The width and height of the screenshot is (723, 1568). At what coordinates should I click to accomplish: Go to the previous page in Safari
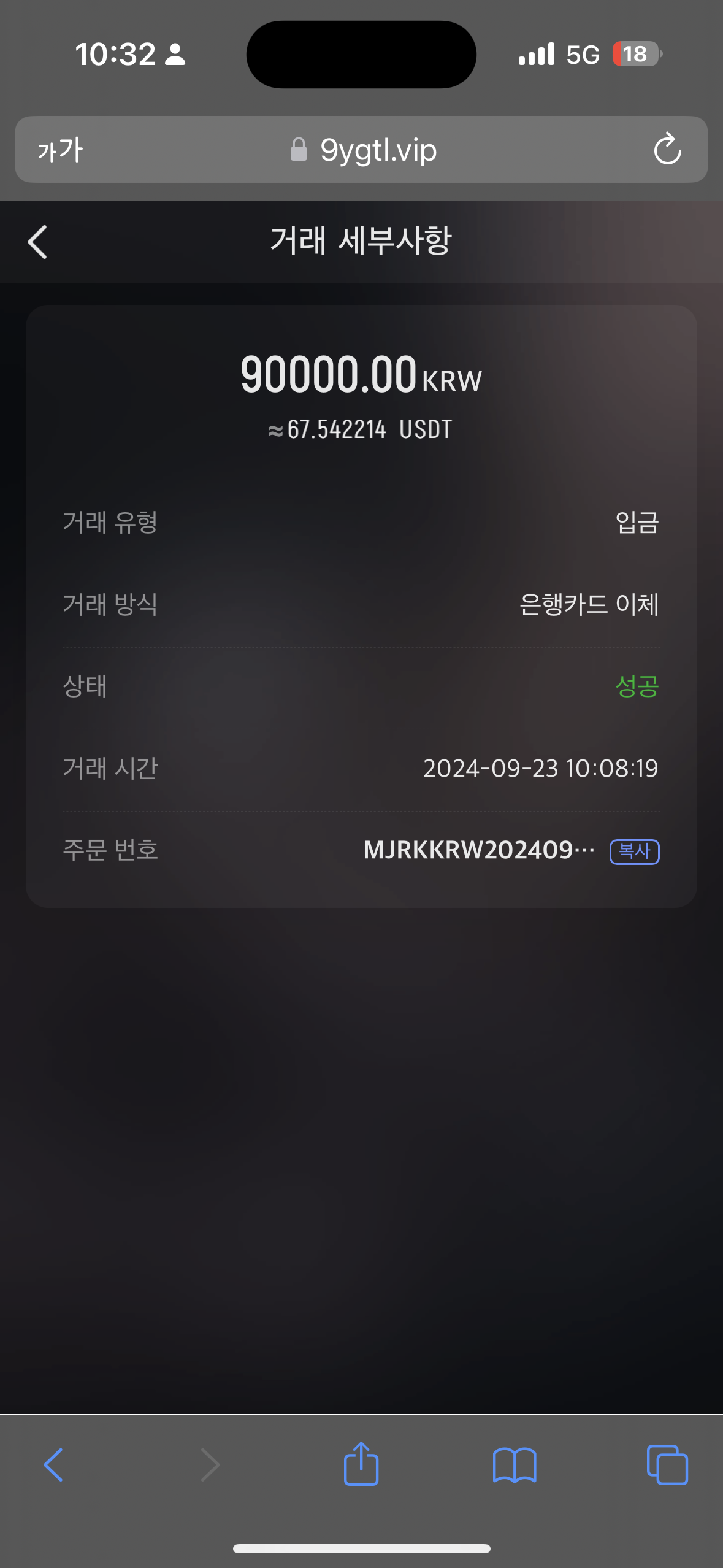click(x=53, y=1465)
